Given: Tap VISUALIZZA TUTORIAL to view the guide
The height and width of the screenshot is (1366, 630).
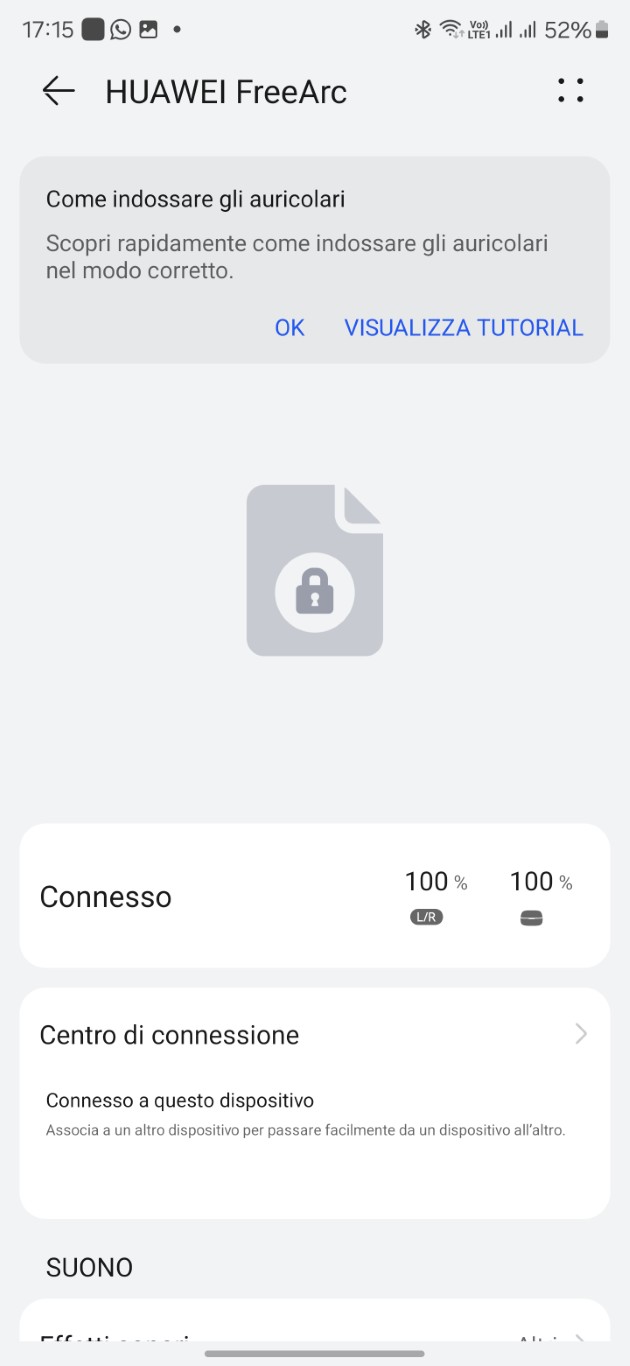Looking at the screenshot, I should 464,327.
